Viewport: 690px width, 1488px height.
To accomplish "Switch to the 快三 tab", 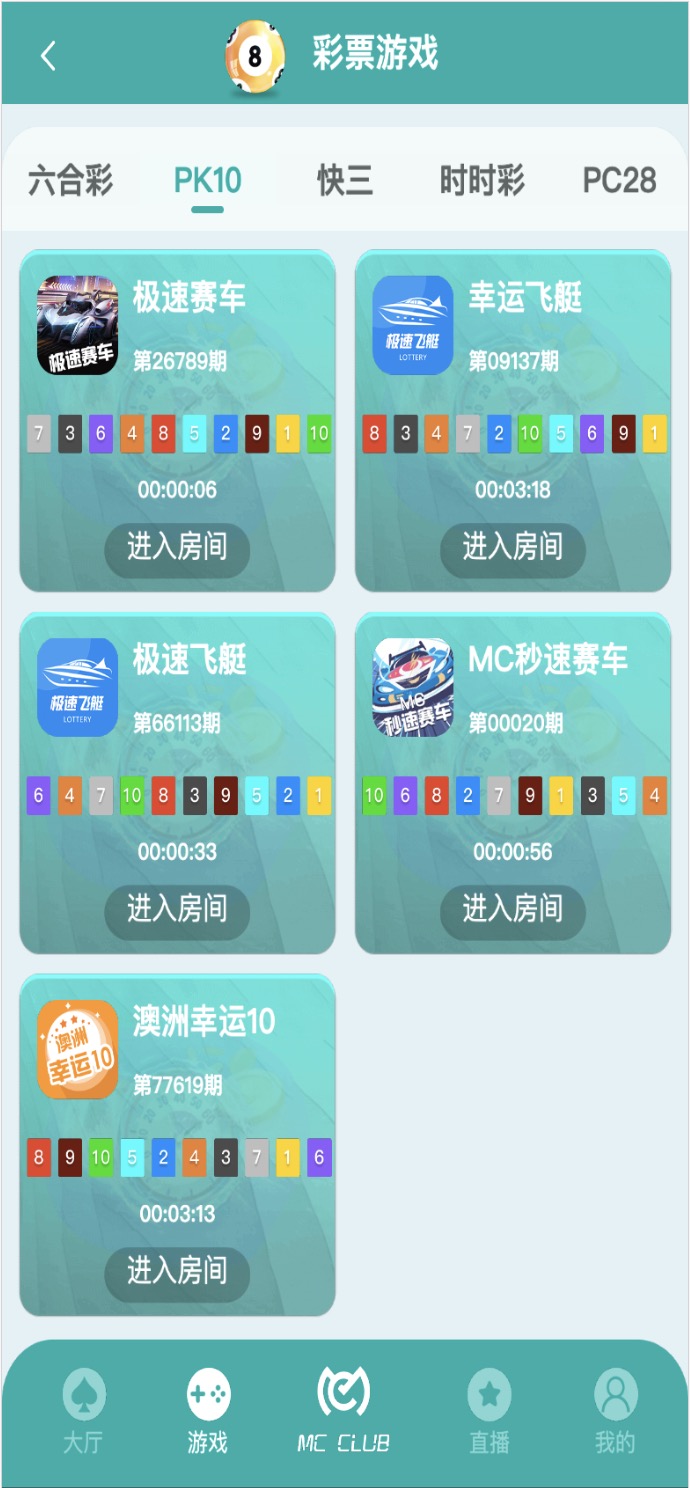I will (x=345, y=181).
